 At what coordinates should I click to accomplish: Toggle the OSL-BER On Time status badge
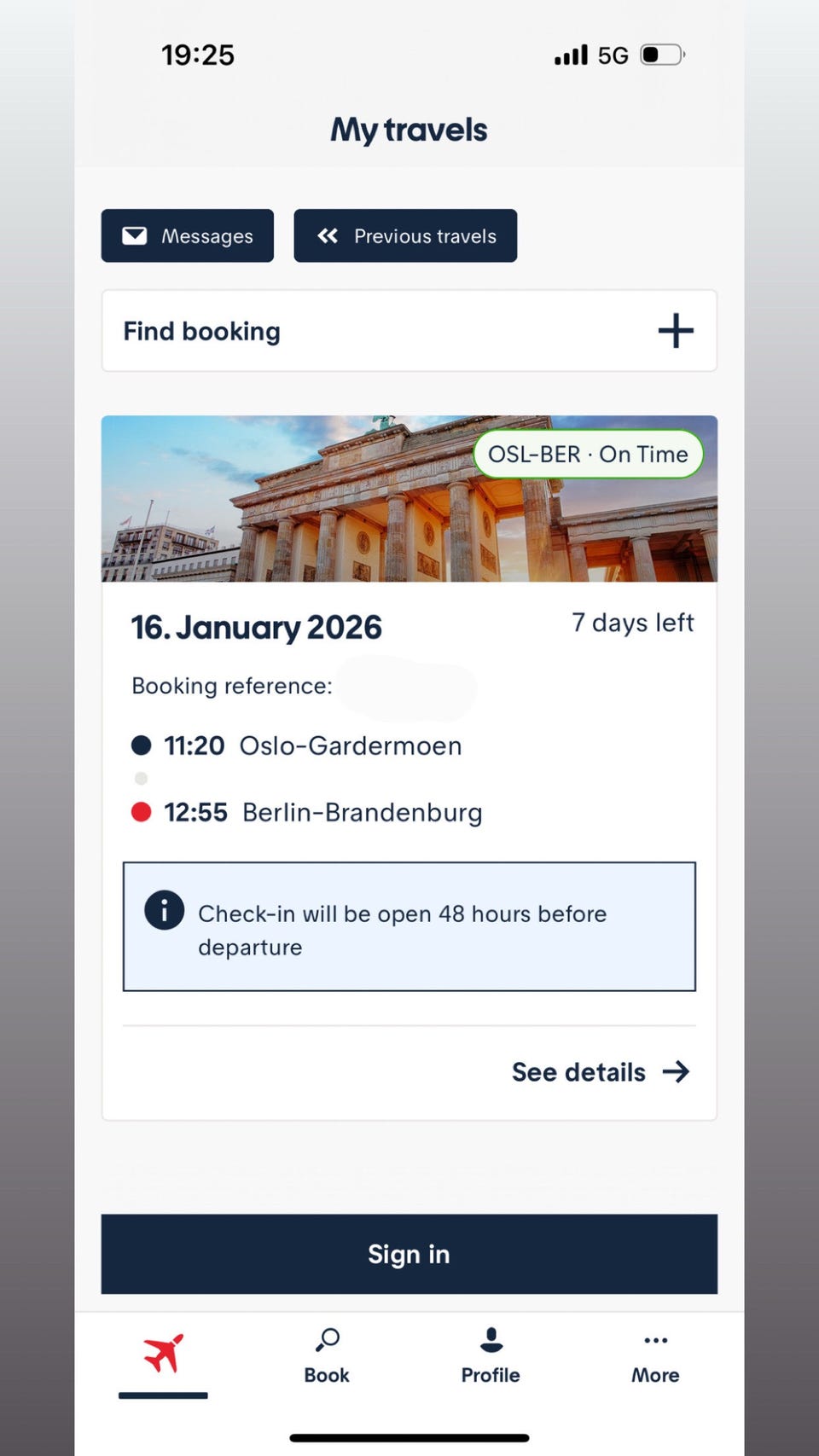click(587, 454)
